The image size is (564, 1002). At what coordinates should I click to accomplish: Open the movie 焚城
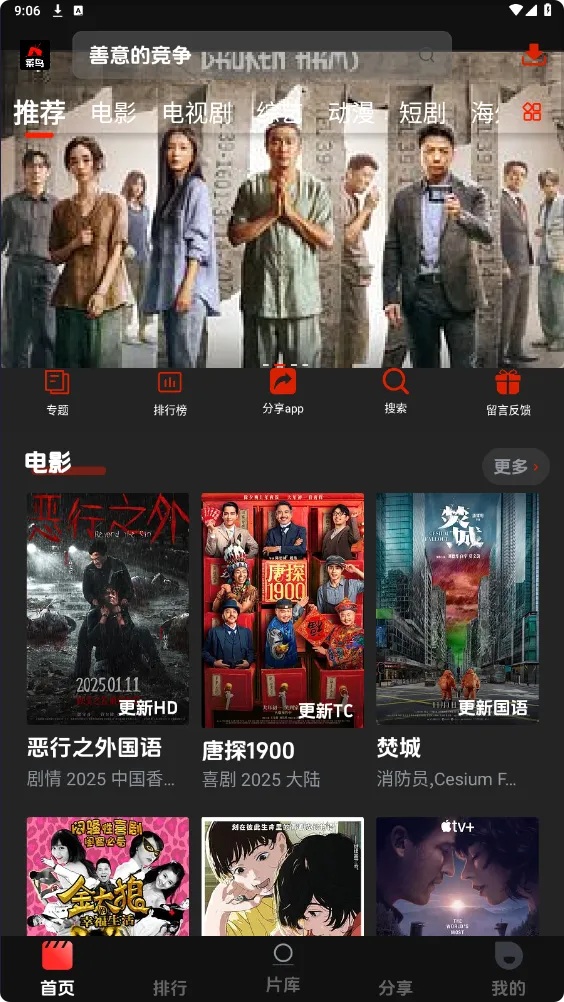point(457,640)
